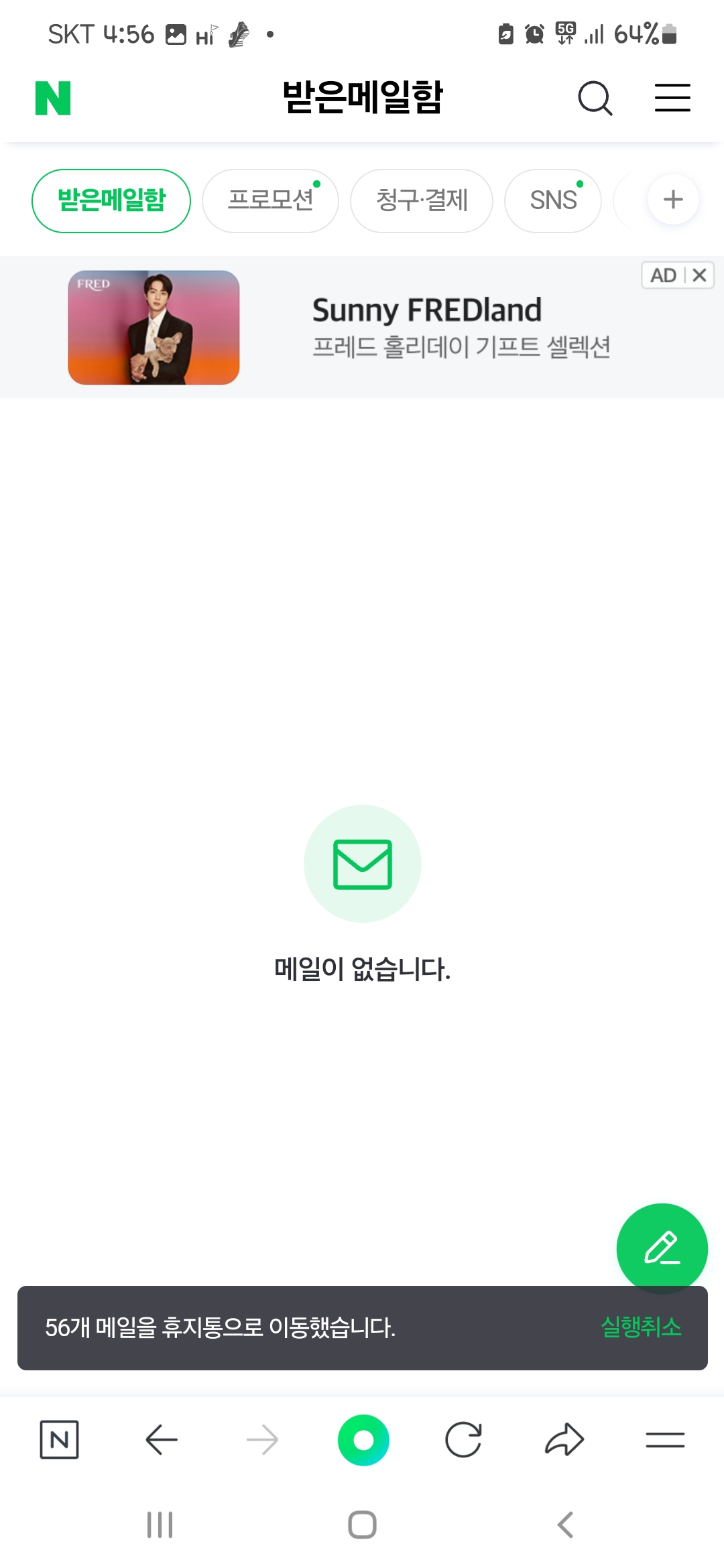Reload the page with the refresh icon
This screenshot has height=1568, width=724.
[x=464, y=1439]
